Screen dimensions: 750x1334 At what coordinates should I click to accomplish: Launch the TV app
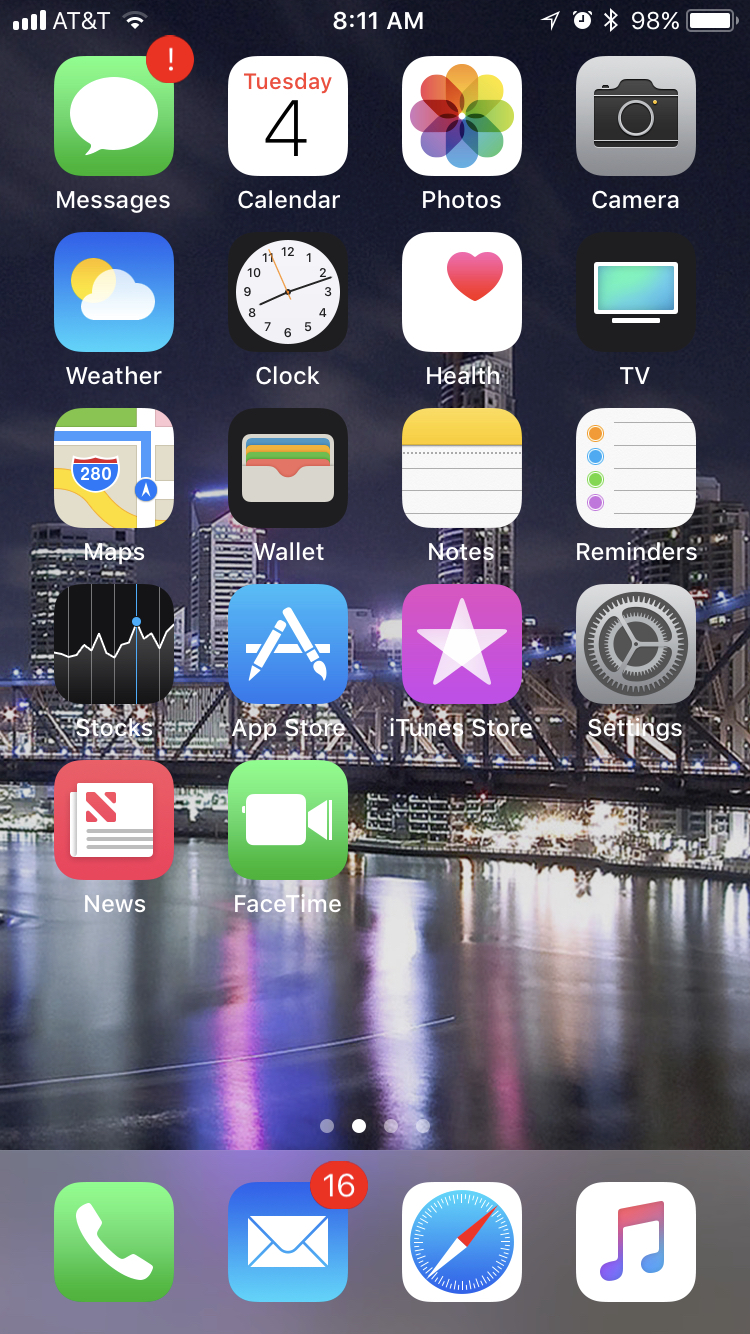636,292
